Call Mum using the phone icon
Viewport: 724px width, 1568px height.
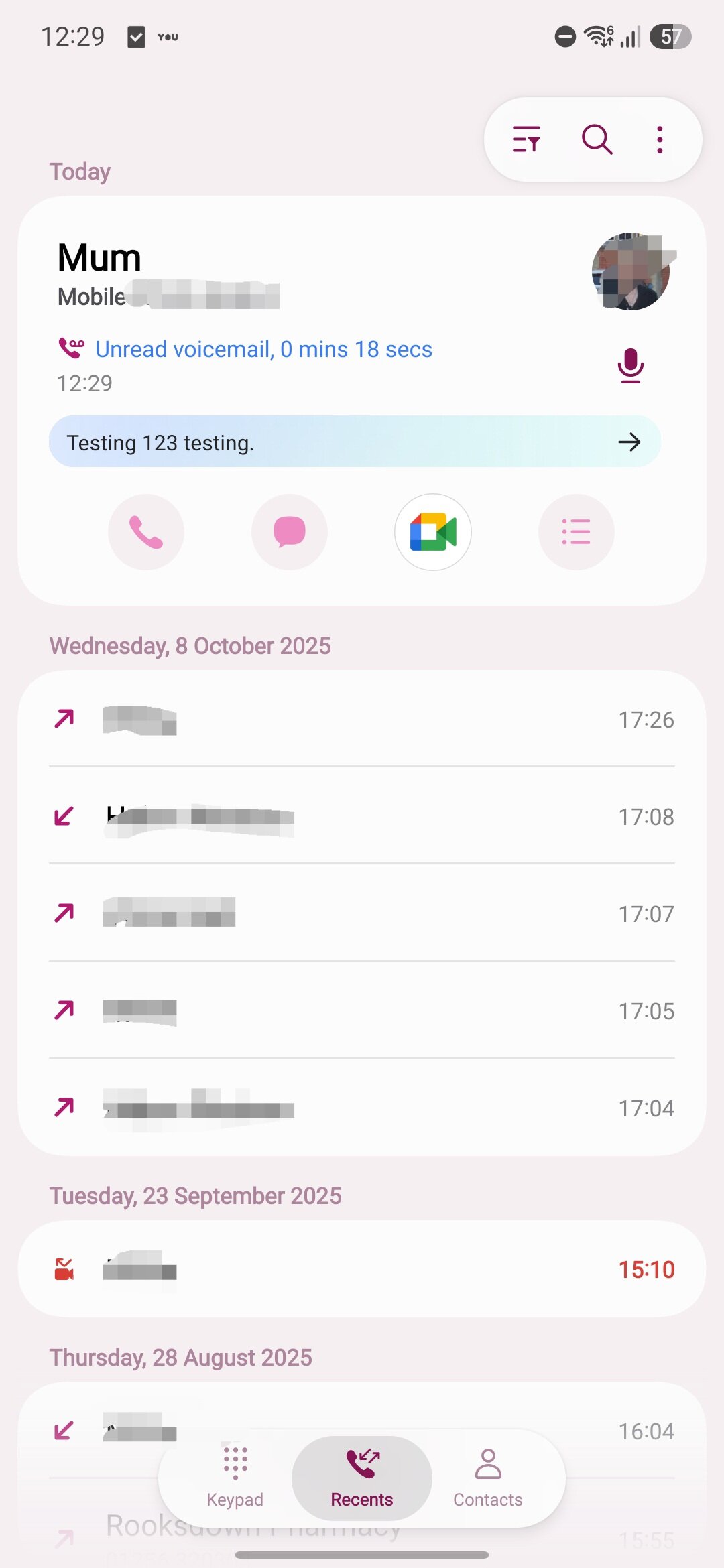point(146,531)
